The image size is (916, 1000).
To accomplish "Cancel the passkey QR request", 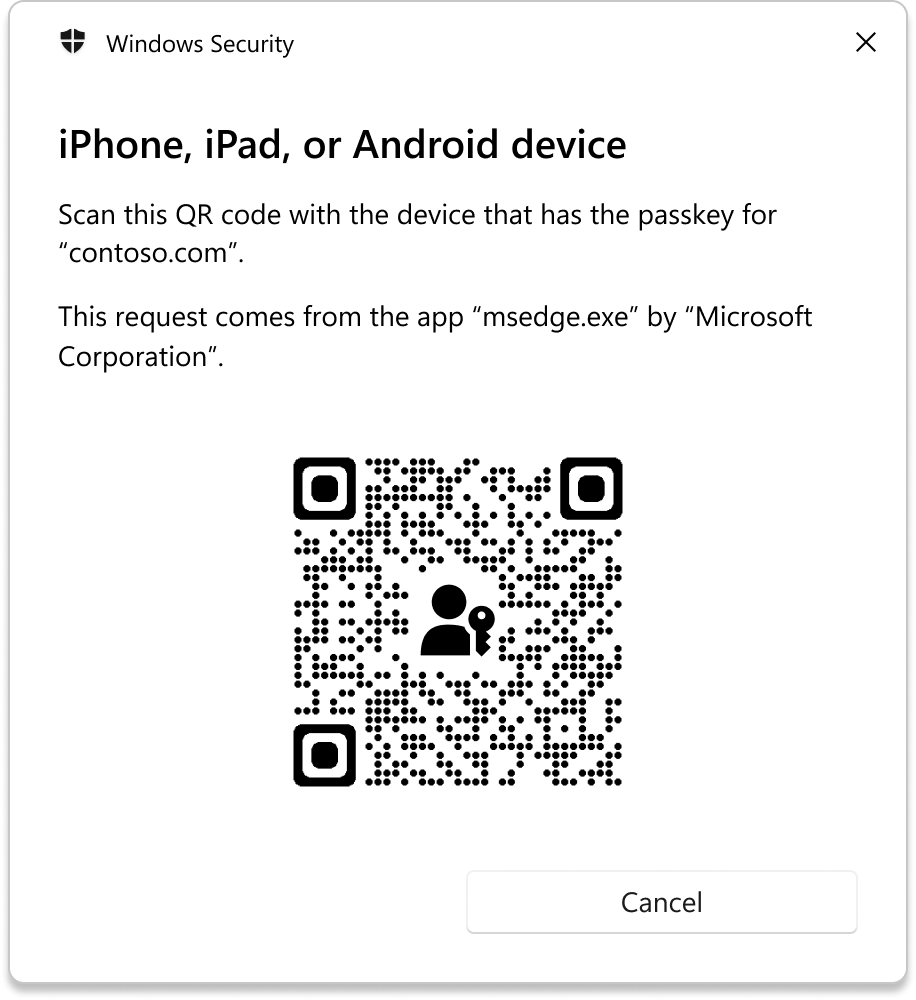I will [x=661, y=902].
